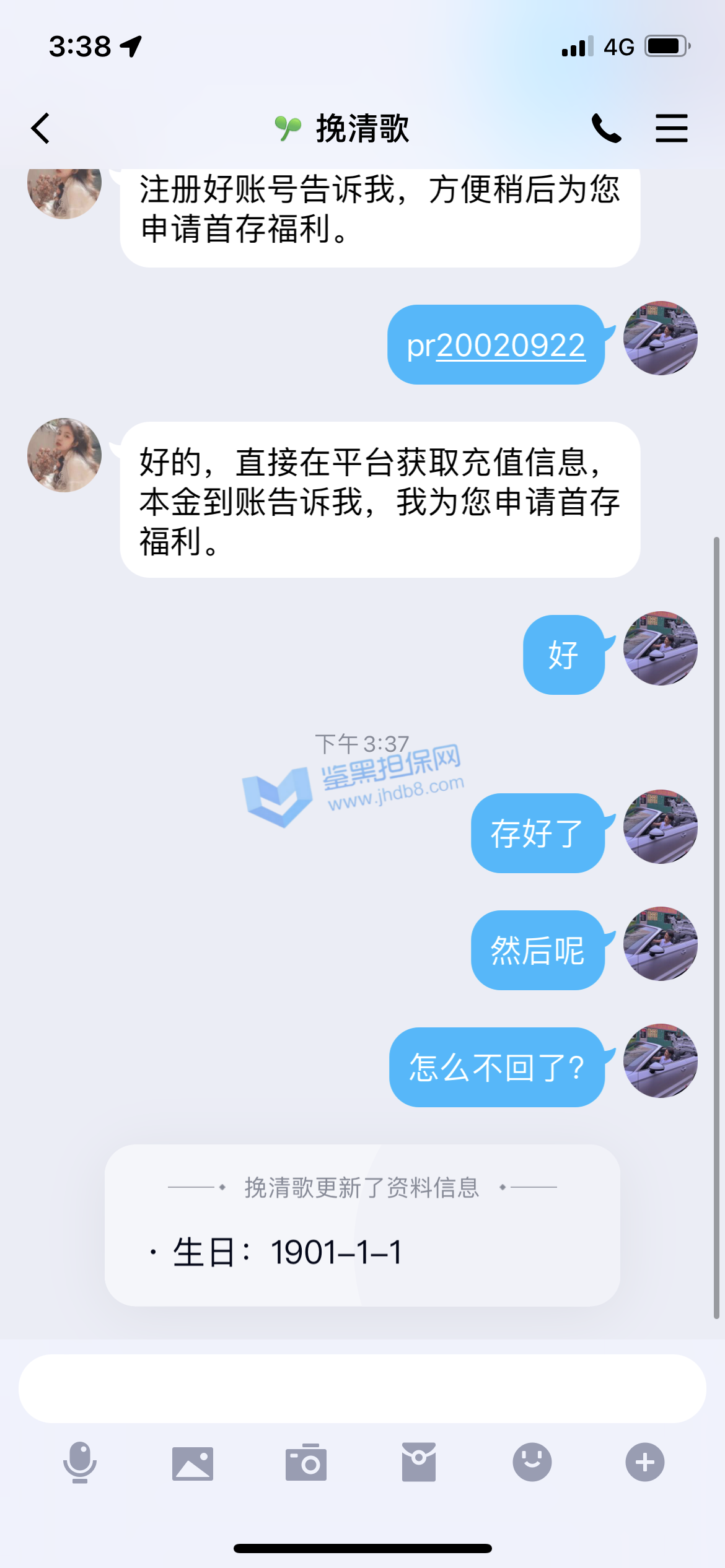This screenshot has height=1568, width=725.
Task: Open the emoji panel
Action: (x=532, y=1463)
